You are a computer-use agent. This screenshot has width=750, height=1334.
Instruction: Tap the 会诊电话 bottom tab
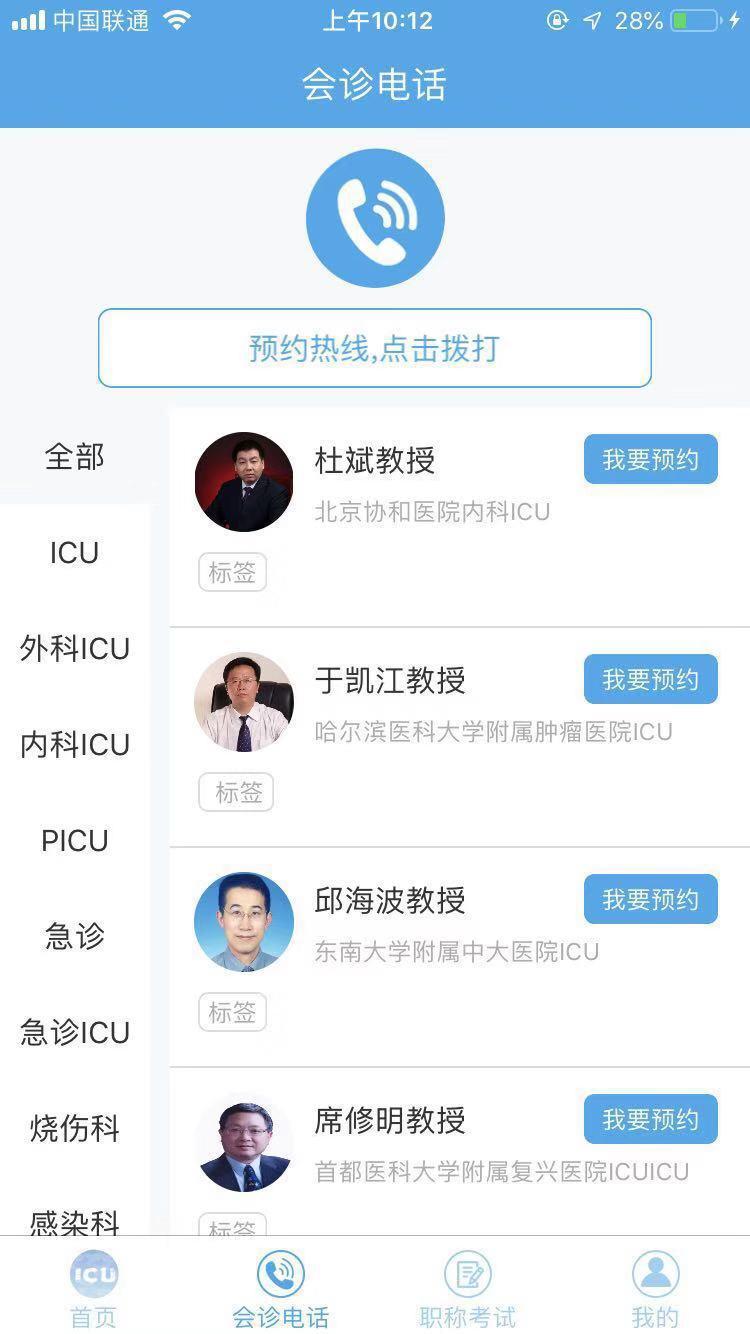281,1286
